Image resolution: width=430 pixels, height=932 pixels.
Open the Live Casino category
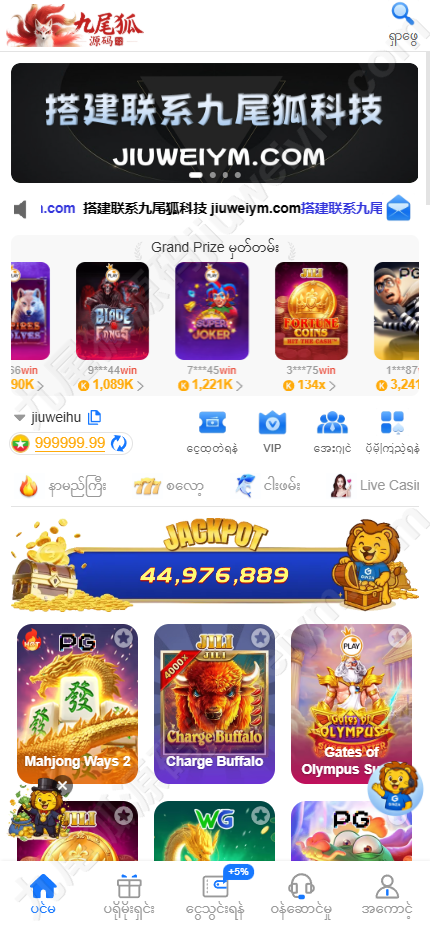coord(374,486)
